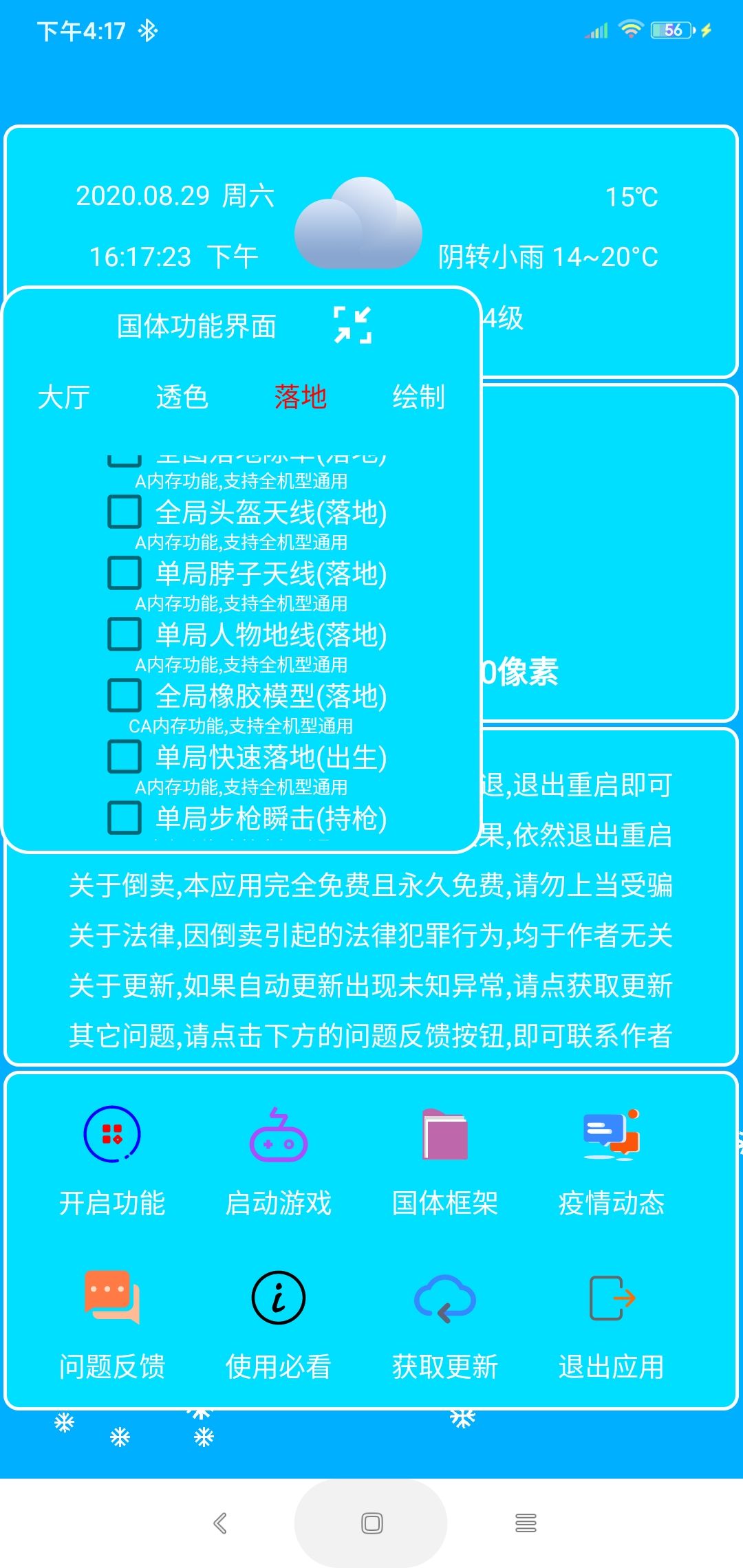This screenshot has width=743, height=1568.
Task: Go back with system back button
Action: 220,1523
